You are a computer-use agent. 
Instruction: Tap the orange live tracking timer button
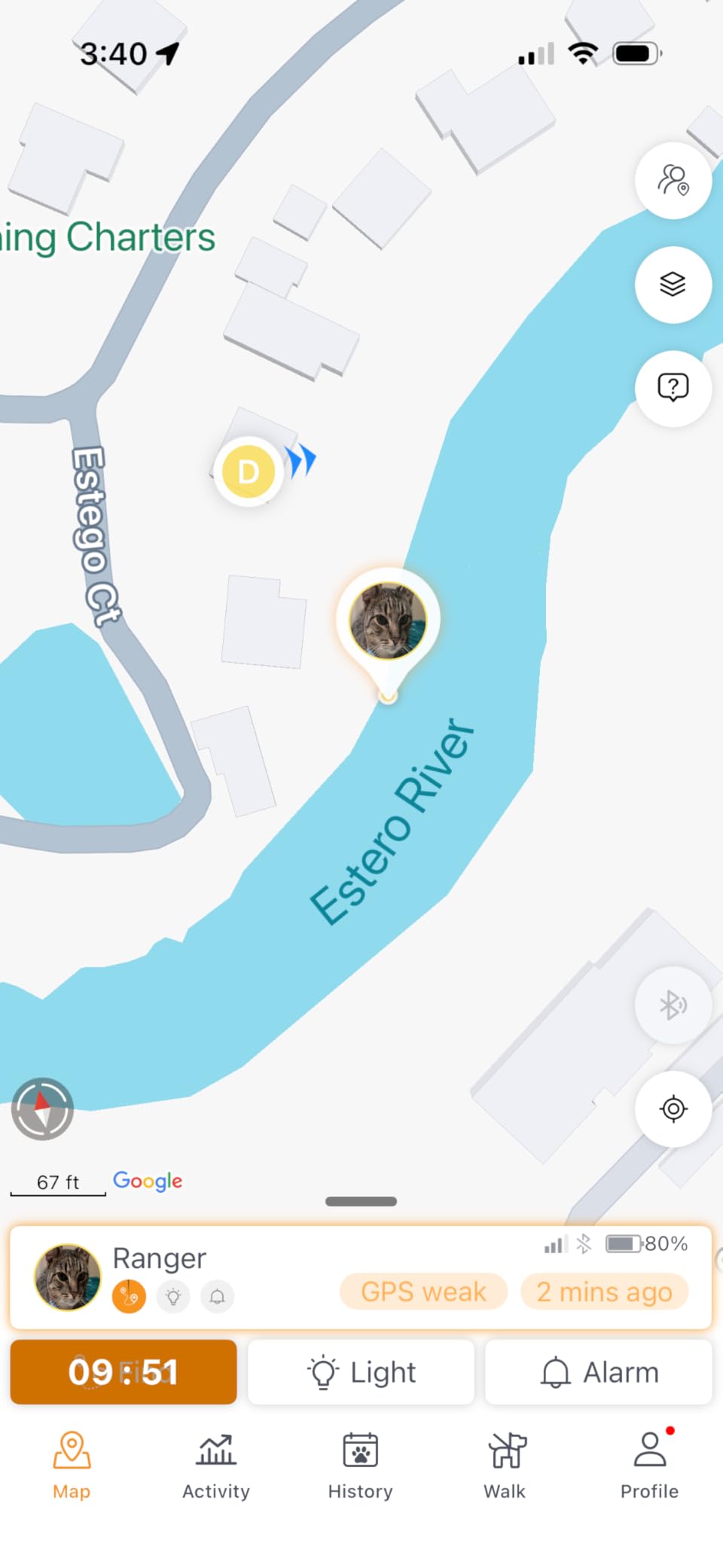[x=124, y=1371]
